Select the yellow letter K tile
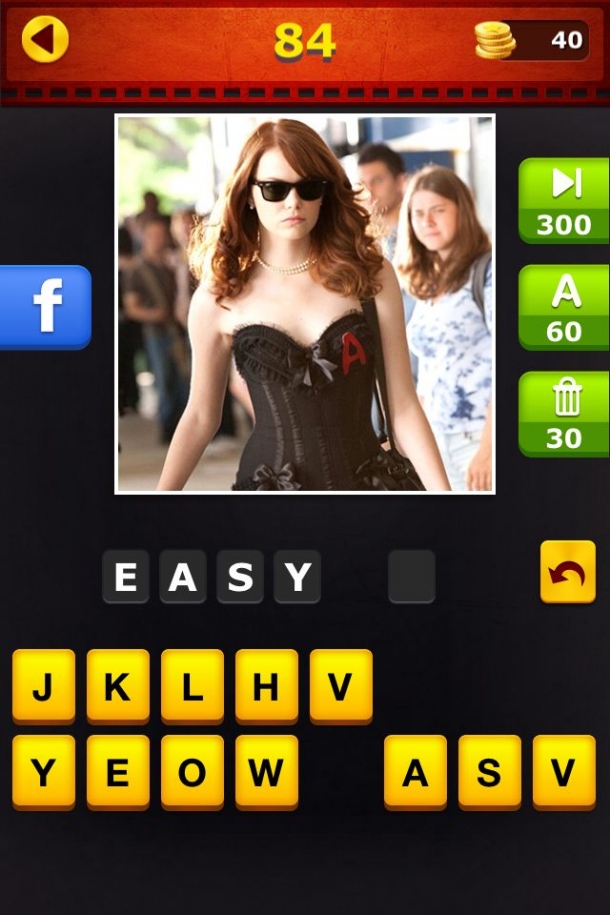The width and height of the screenshot is (610, 915). pos(118,686)
